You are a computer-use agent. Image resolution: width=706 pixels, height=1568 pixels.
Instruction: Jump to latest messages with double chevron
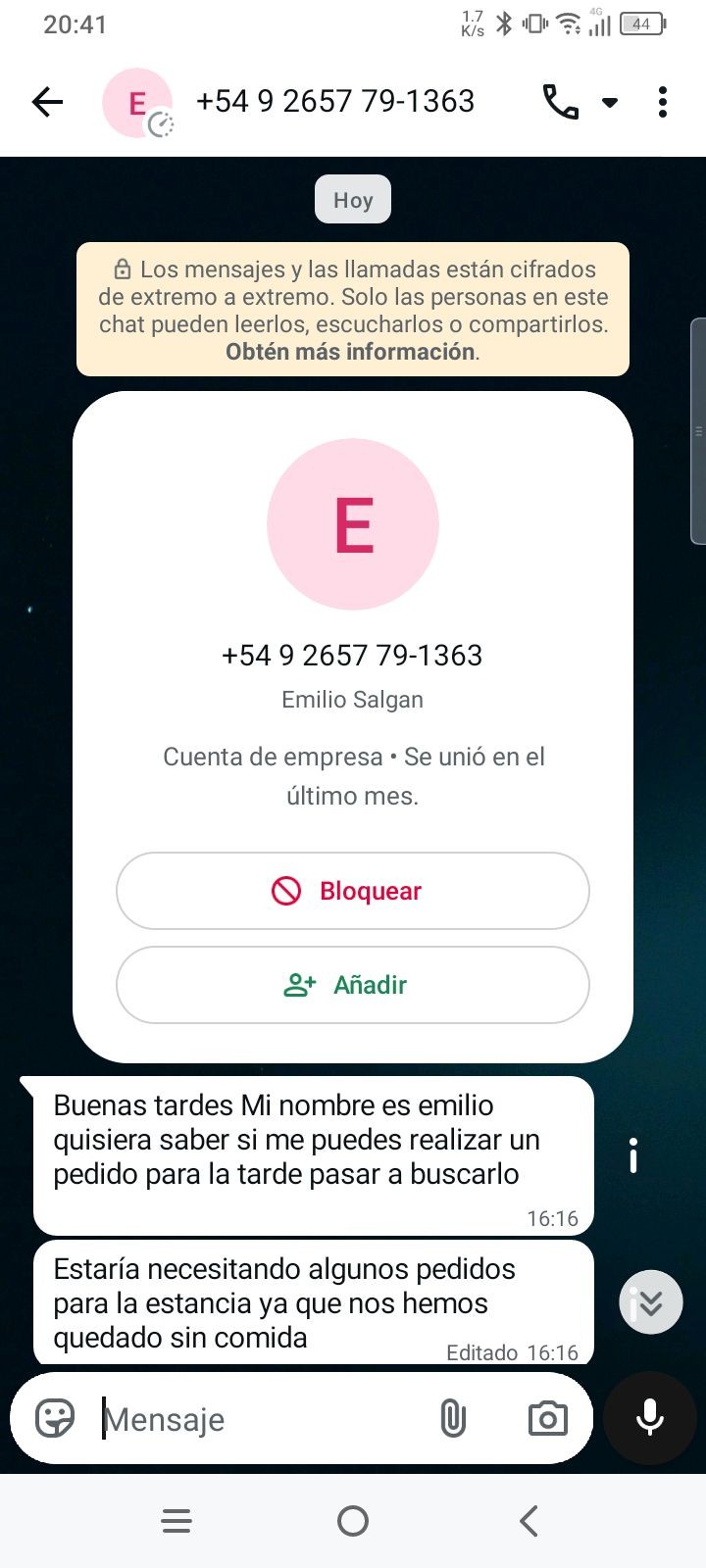pos(650,1301)
